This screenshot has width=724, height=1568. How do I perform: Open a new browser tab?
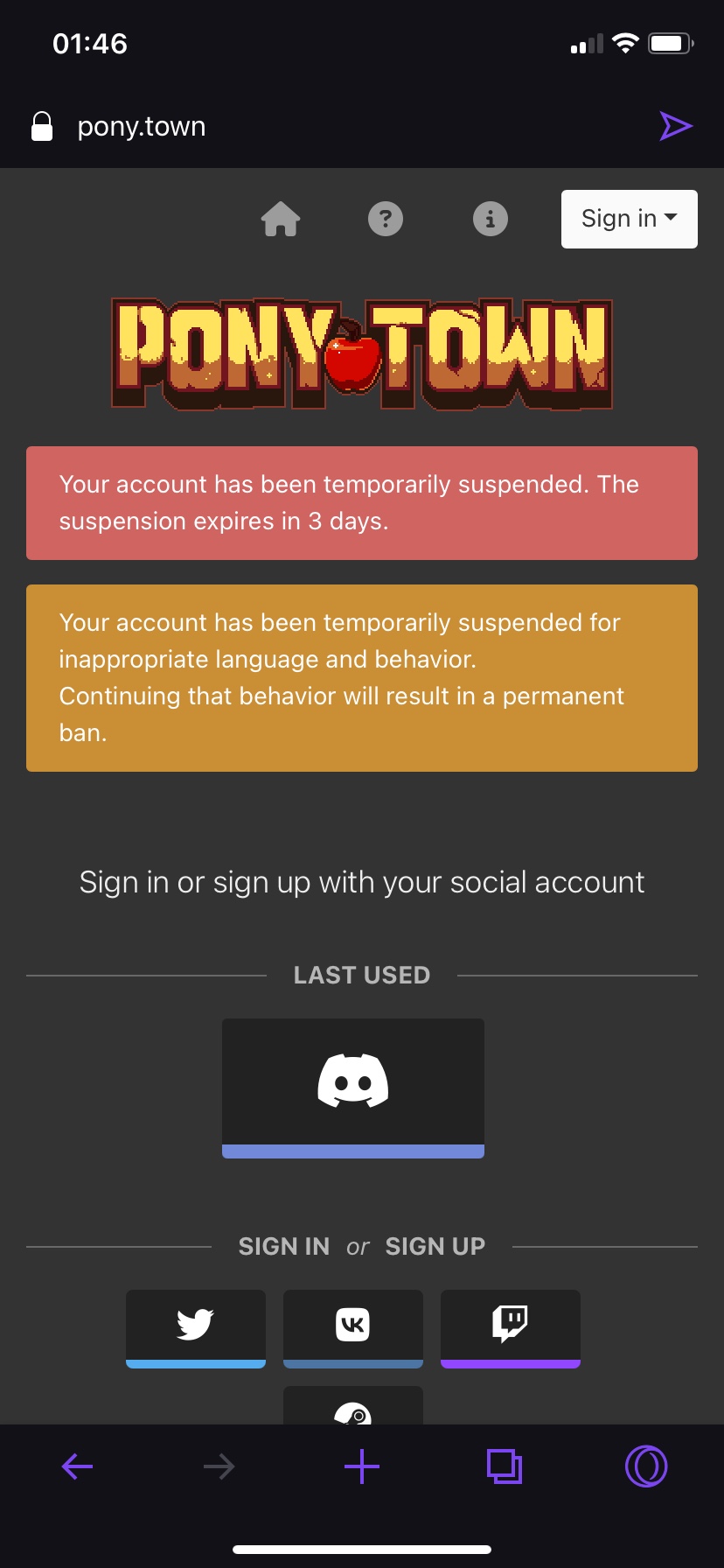click(x=362, y=1466)
